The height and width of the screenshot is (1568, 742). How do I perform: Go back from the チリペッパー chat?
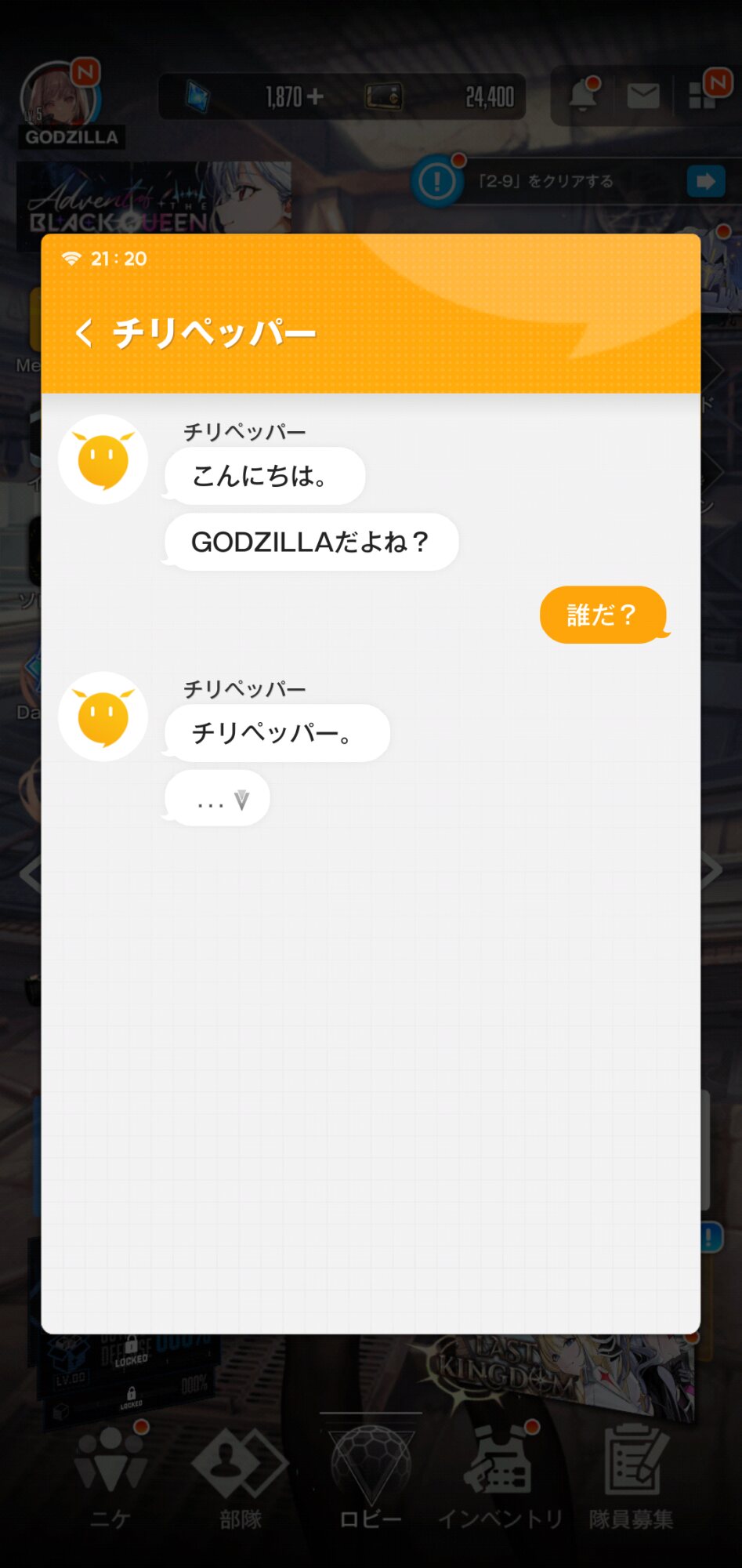[84, 333]
